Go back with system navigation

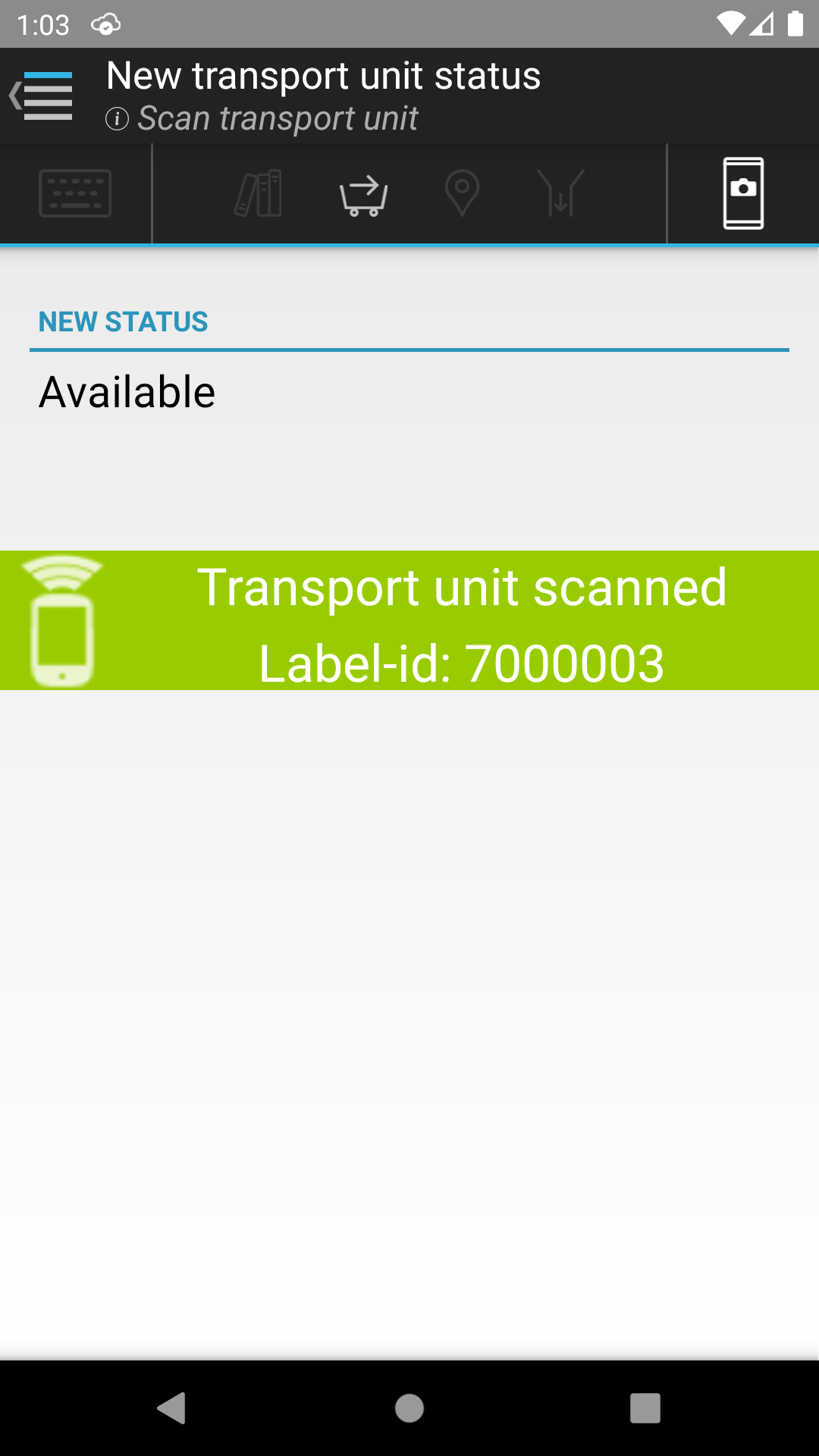pyautogui.click(x=172, y=1408)
